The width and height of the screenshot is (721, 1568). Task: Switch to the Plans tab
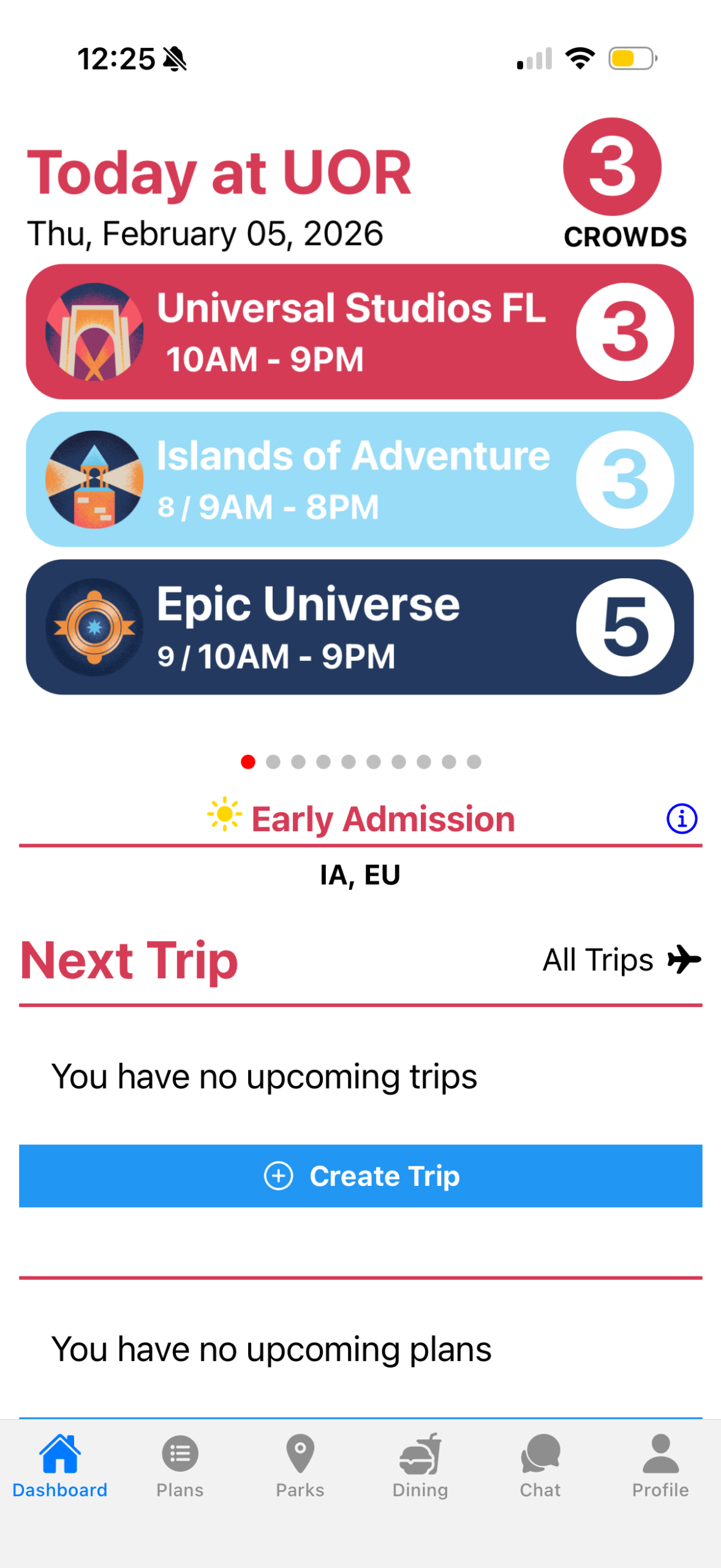(179, 1464)
